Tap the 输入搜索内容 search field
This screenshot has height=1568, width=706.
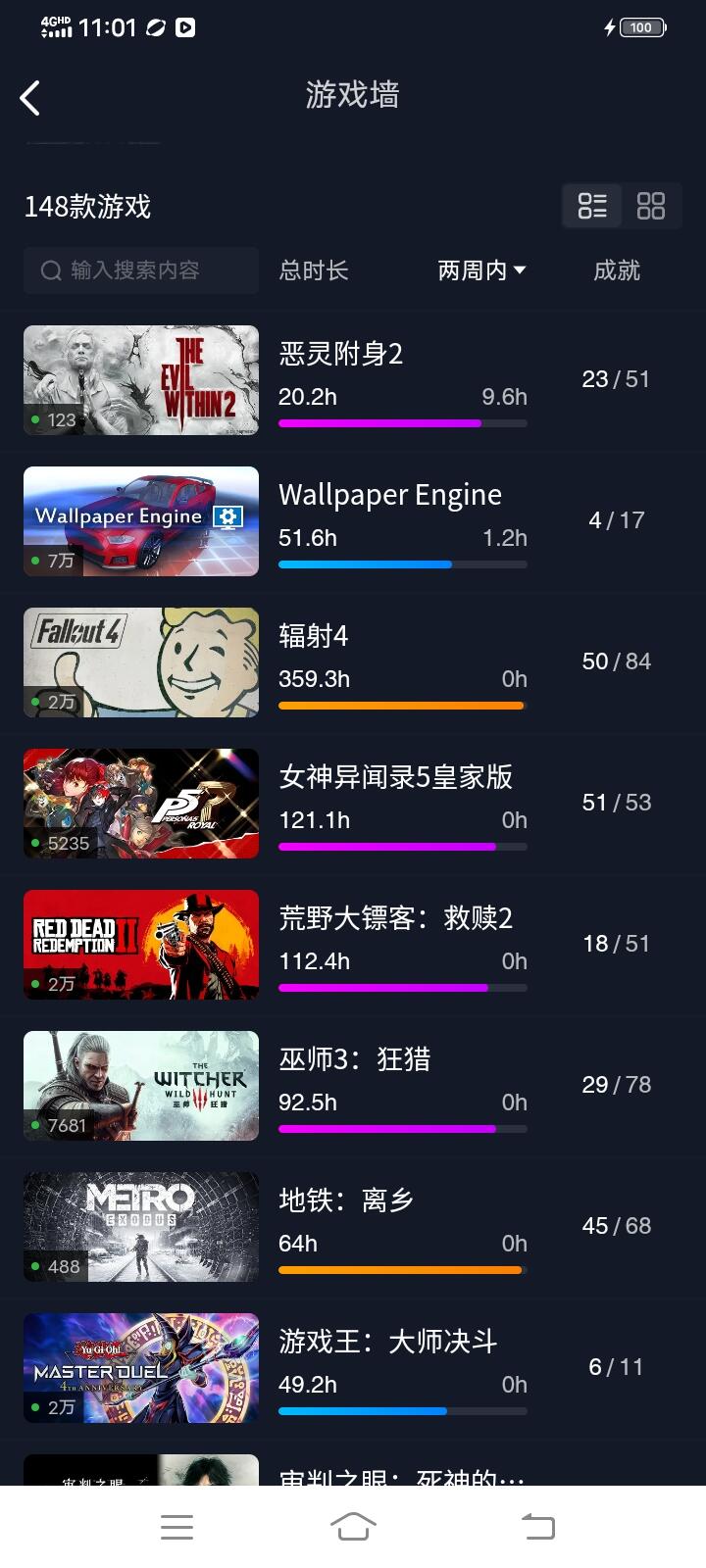(141, 270)
